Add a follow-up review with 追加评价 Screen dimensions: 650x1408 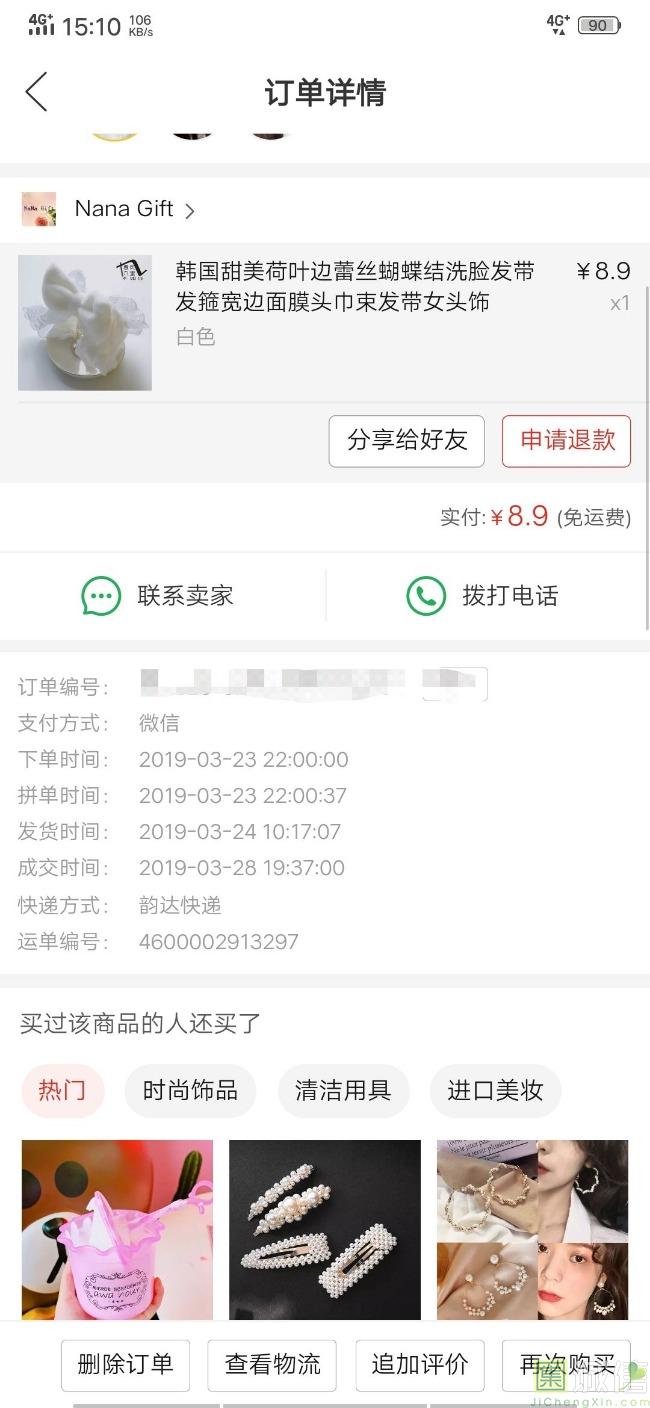pos(420,1365)
